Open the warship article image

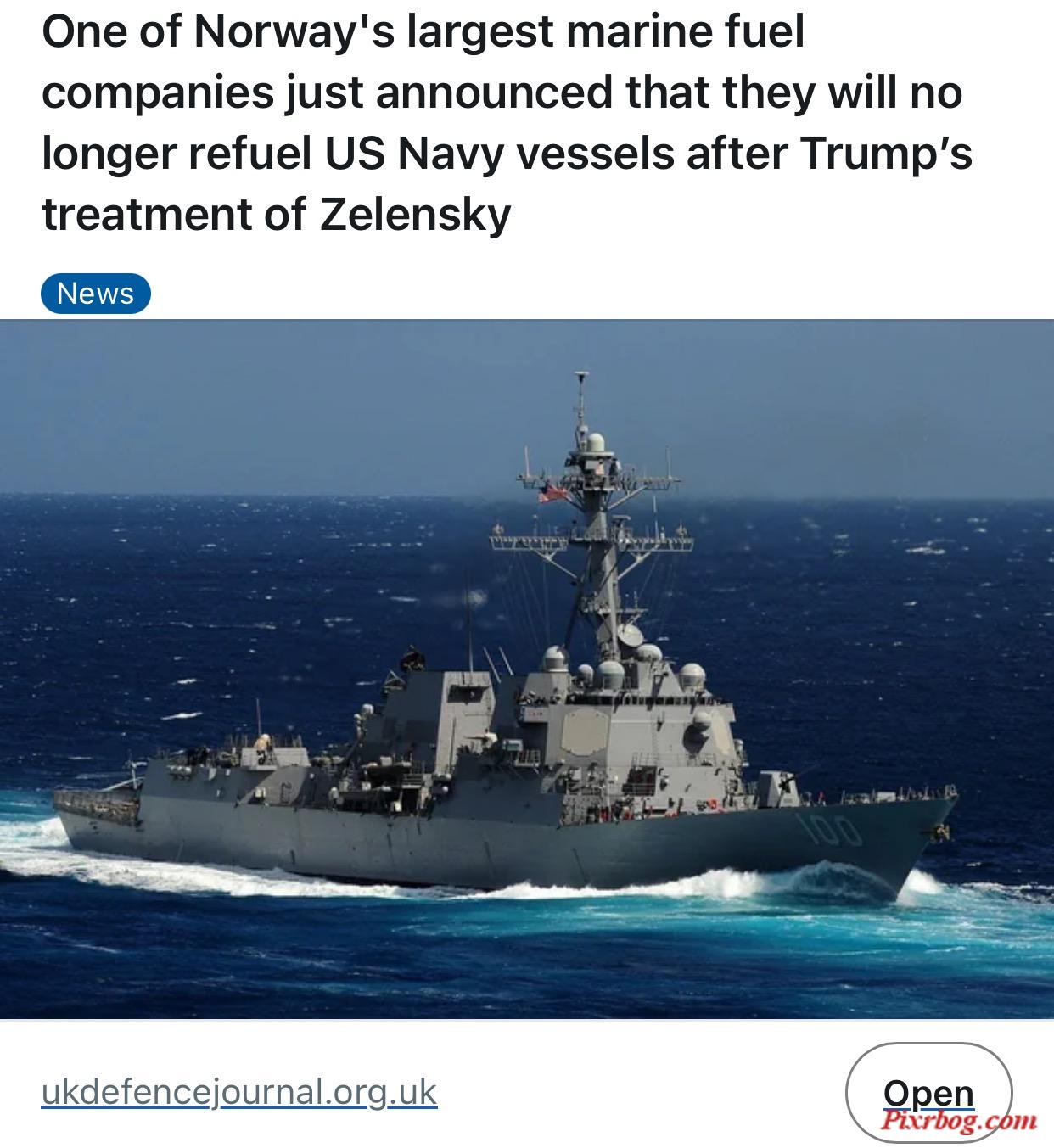tap(526, 669)
